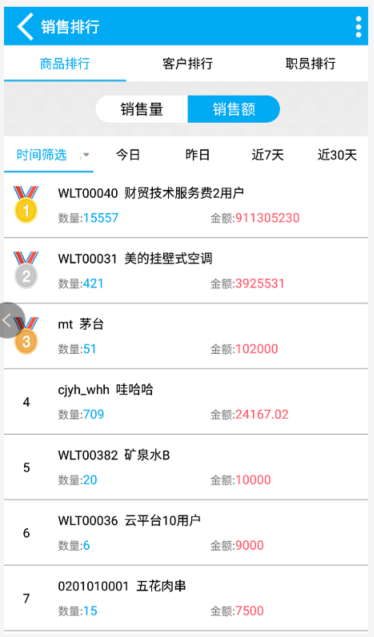Tap the floating side arrow handle

point(11,320)
